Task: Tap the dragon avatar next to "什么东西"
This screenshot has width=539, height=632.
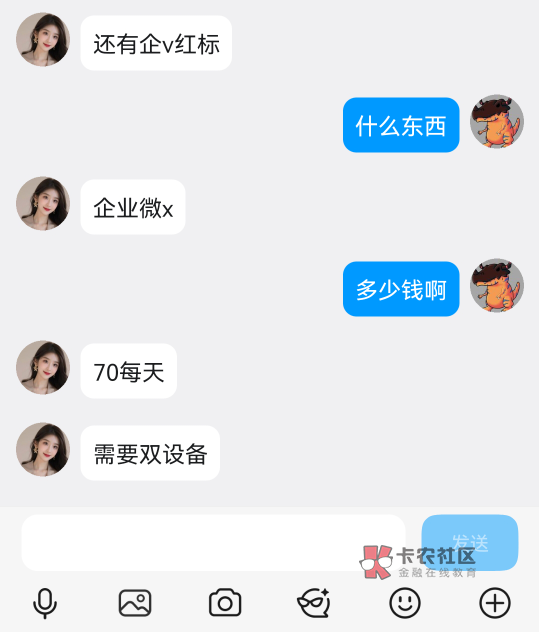Action: (497, 122)
